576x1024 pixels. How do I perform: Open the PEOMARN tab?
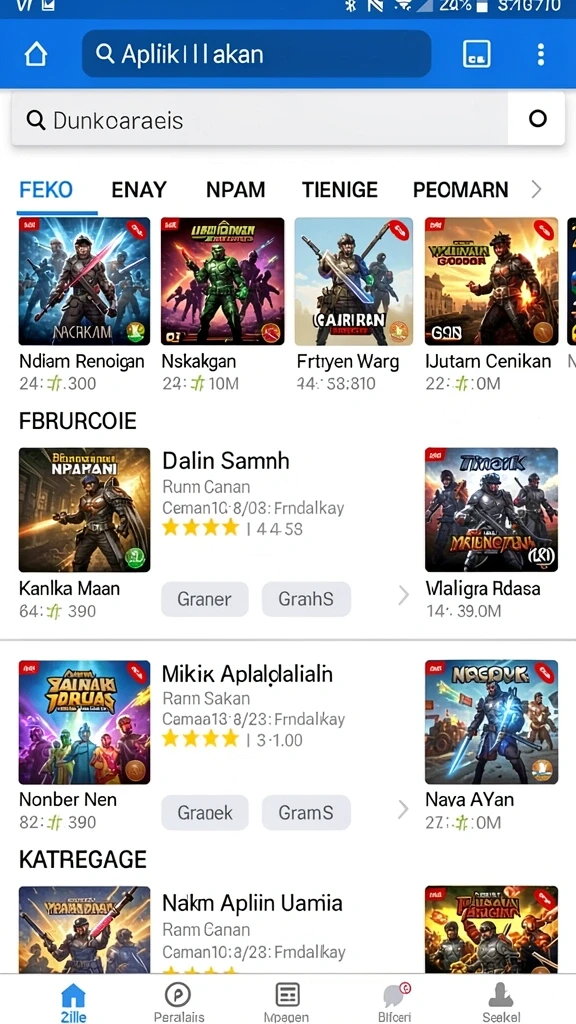pyautogui.click(x=460, y=190)
